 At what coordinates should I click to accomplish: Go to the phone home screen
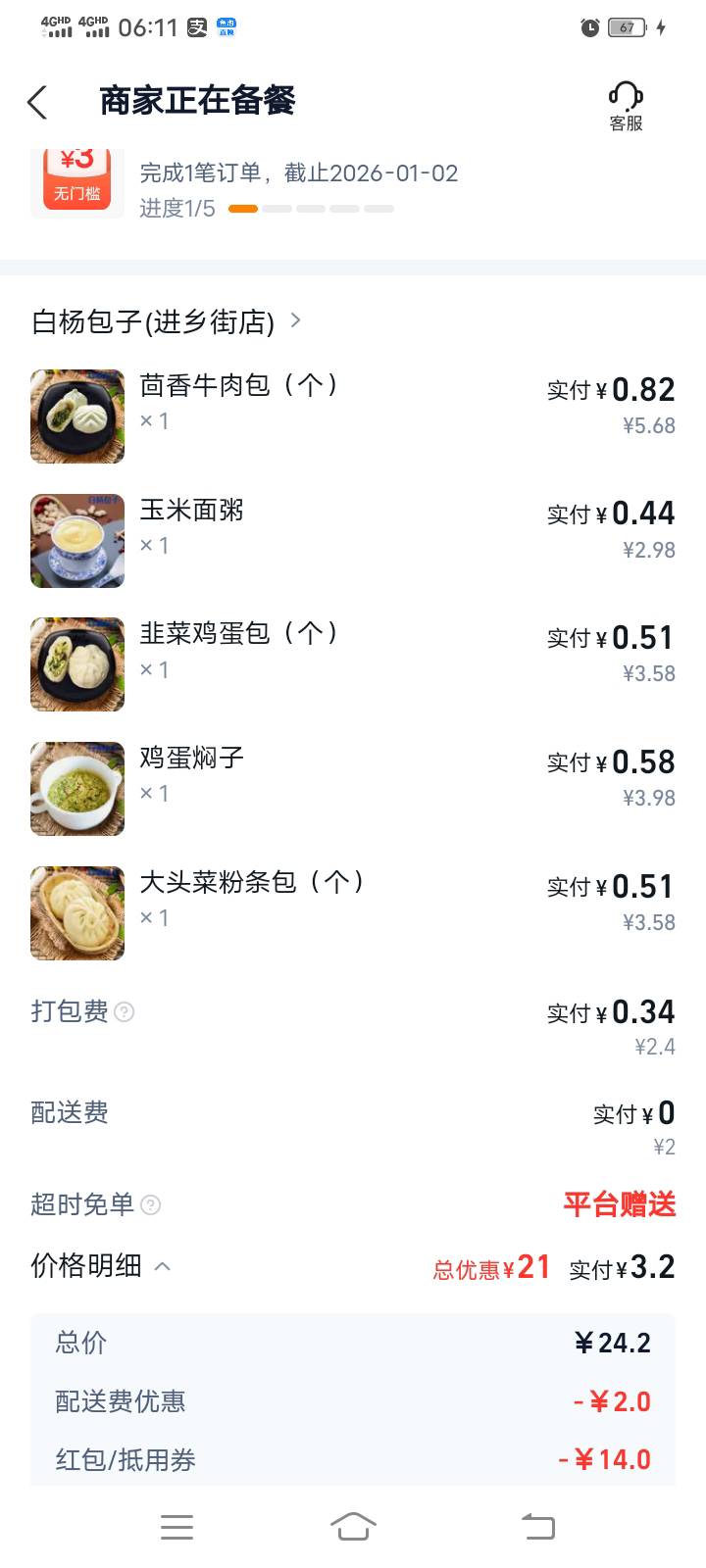[353, 1526]
